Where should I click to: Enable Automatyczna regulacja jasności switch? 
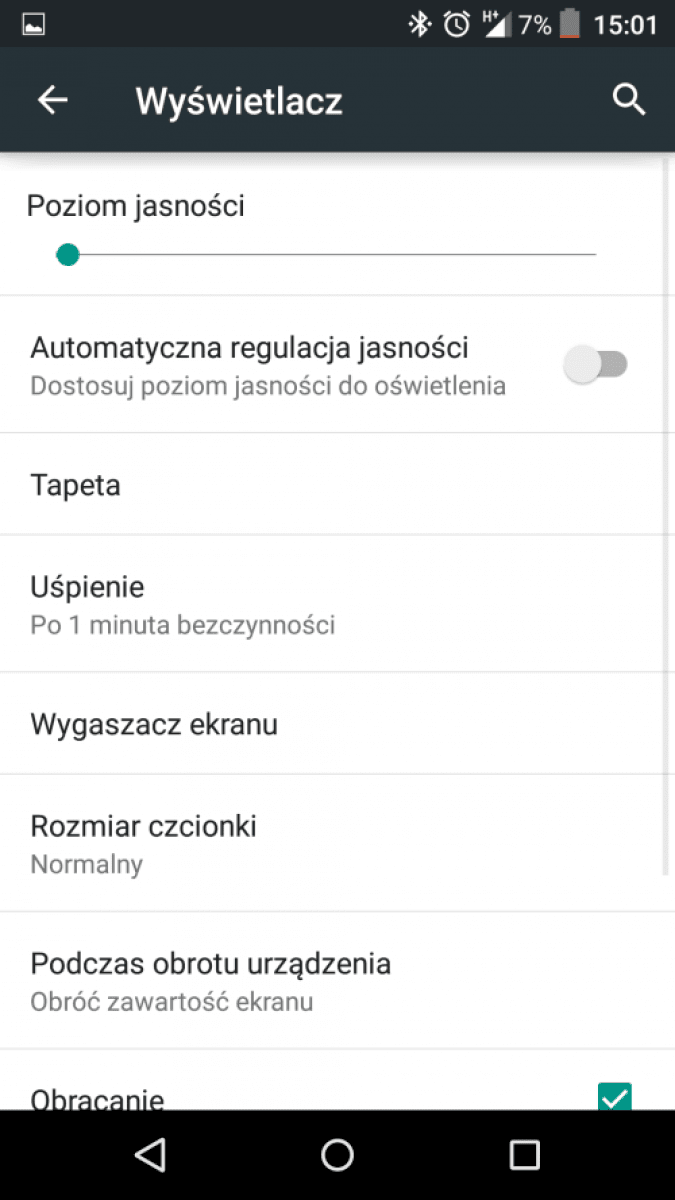(596, 365)
